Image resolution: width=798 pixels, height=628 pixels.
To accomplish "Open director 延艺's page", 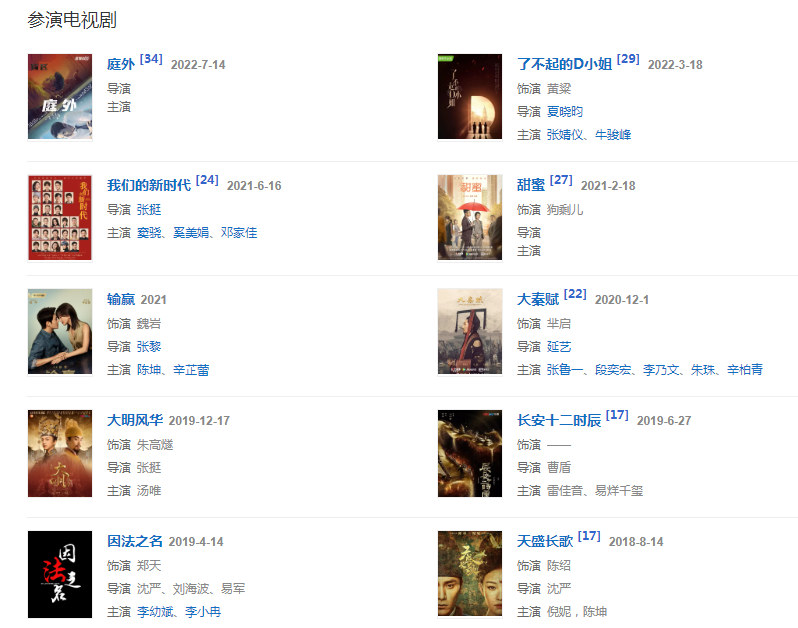I will click(x=559, y=347).
